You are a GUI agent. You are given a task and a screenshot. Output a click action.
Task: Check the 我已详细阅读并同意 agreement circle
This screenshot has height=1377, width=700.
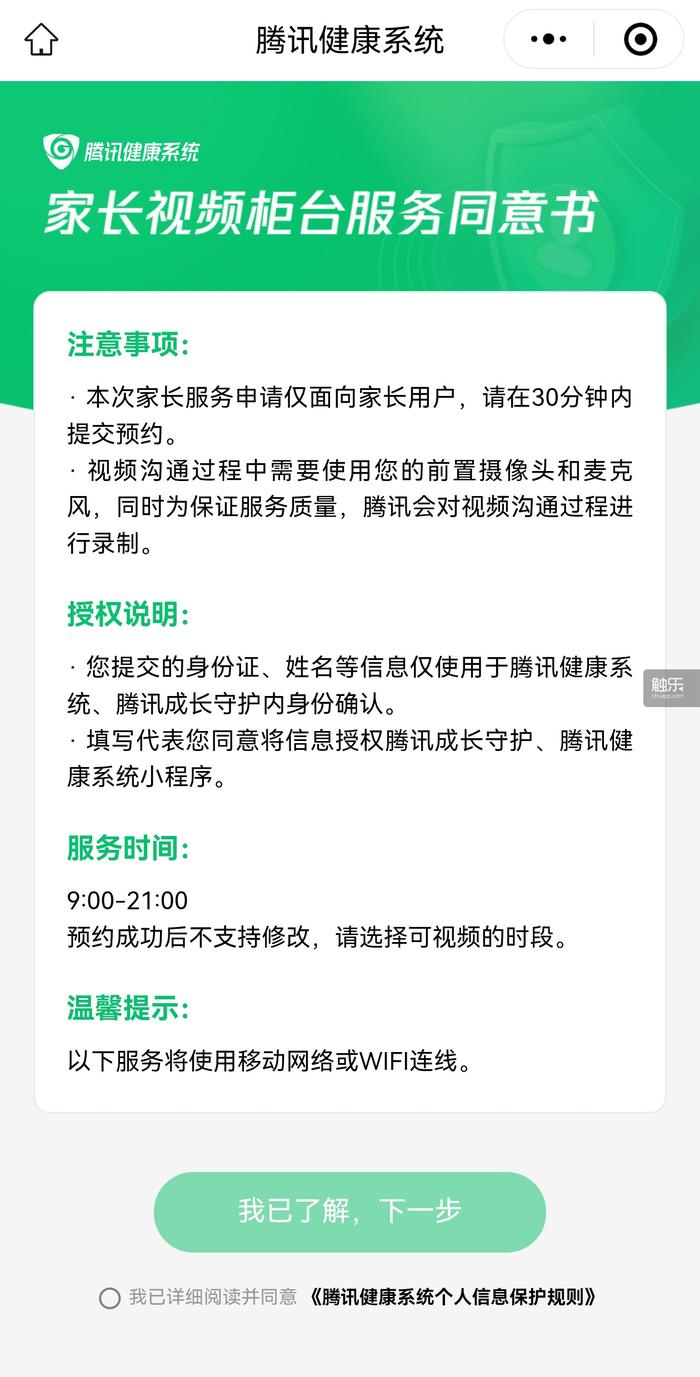tap(110, 1298)
